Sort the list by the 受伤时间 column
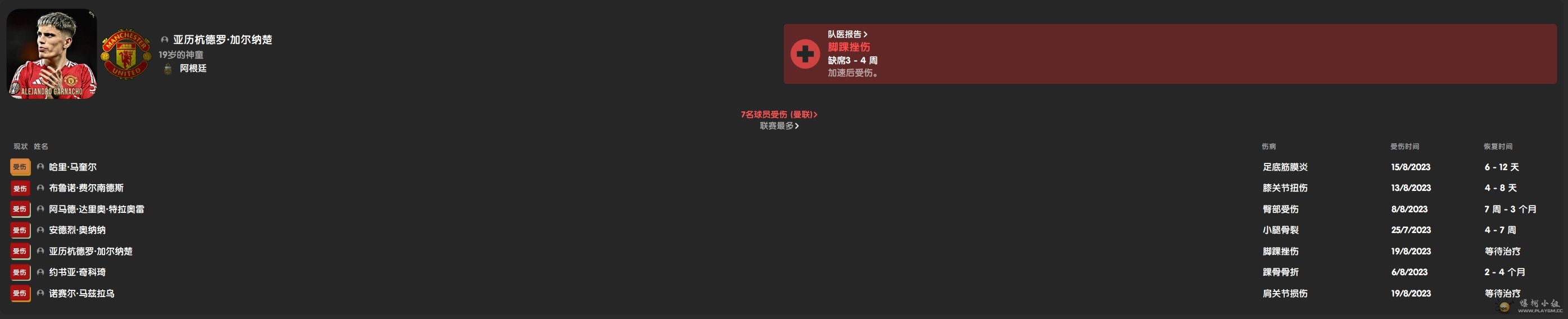The image size is (1568, 319). point(1404,147)
